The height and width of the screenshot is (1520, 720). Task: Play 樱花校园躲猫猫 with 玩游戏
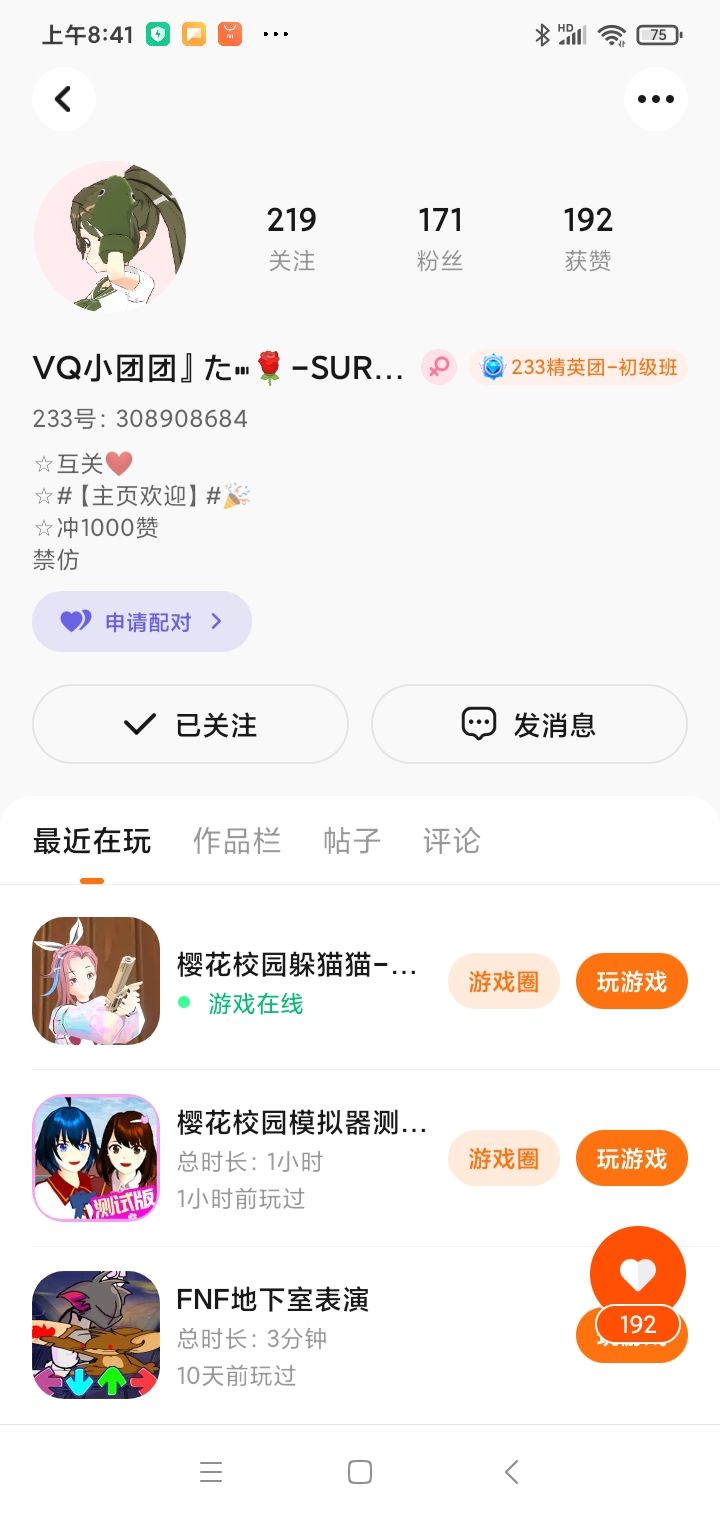click(x=631, y=981)
